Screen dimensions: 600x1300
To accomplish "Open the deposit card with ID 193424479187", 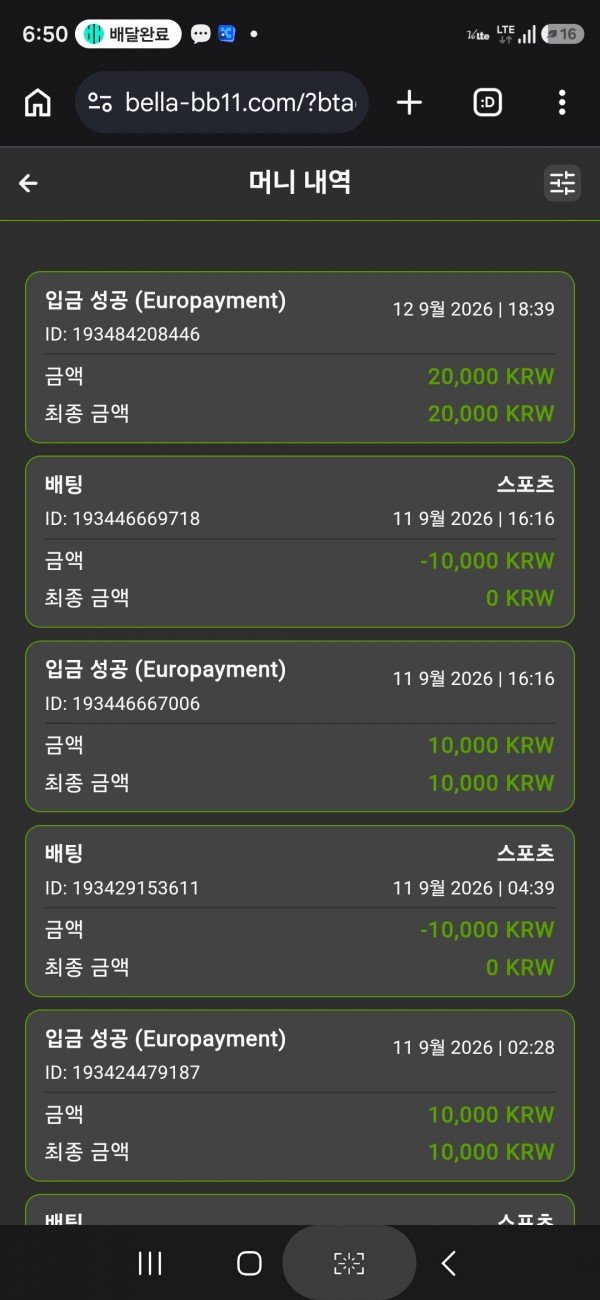I will coord(300,1095).
